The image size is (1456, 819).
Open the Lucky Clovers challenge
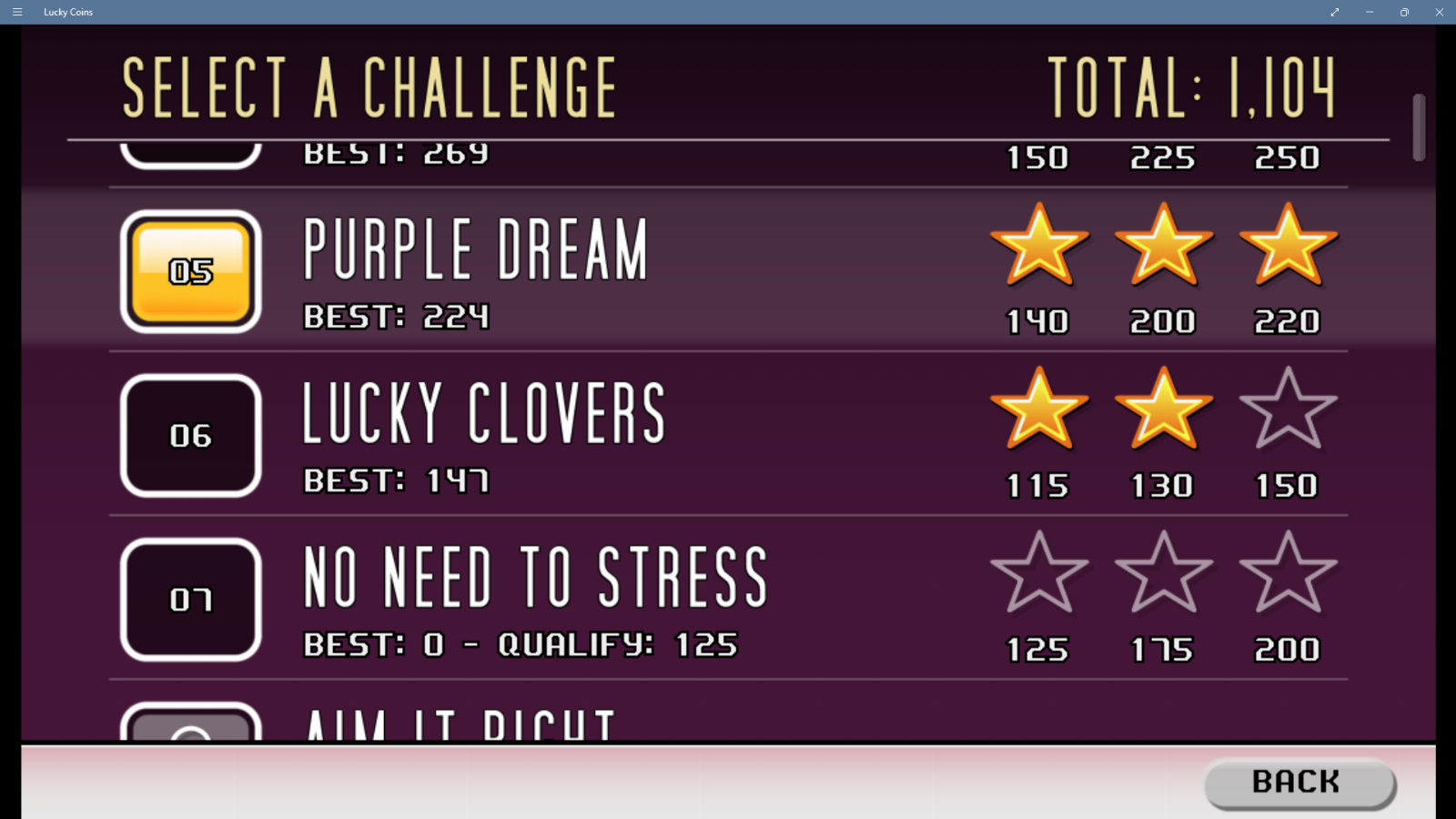coord(483,434)
